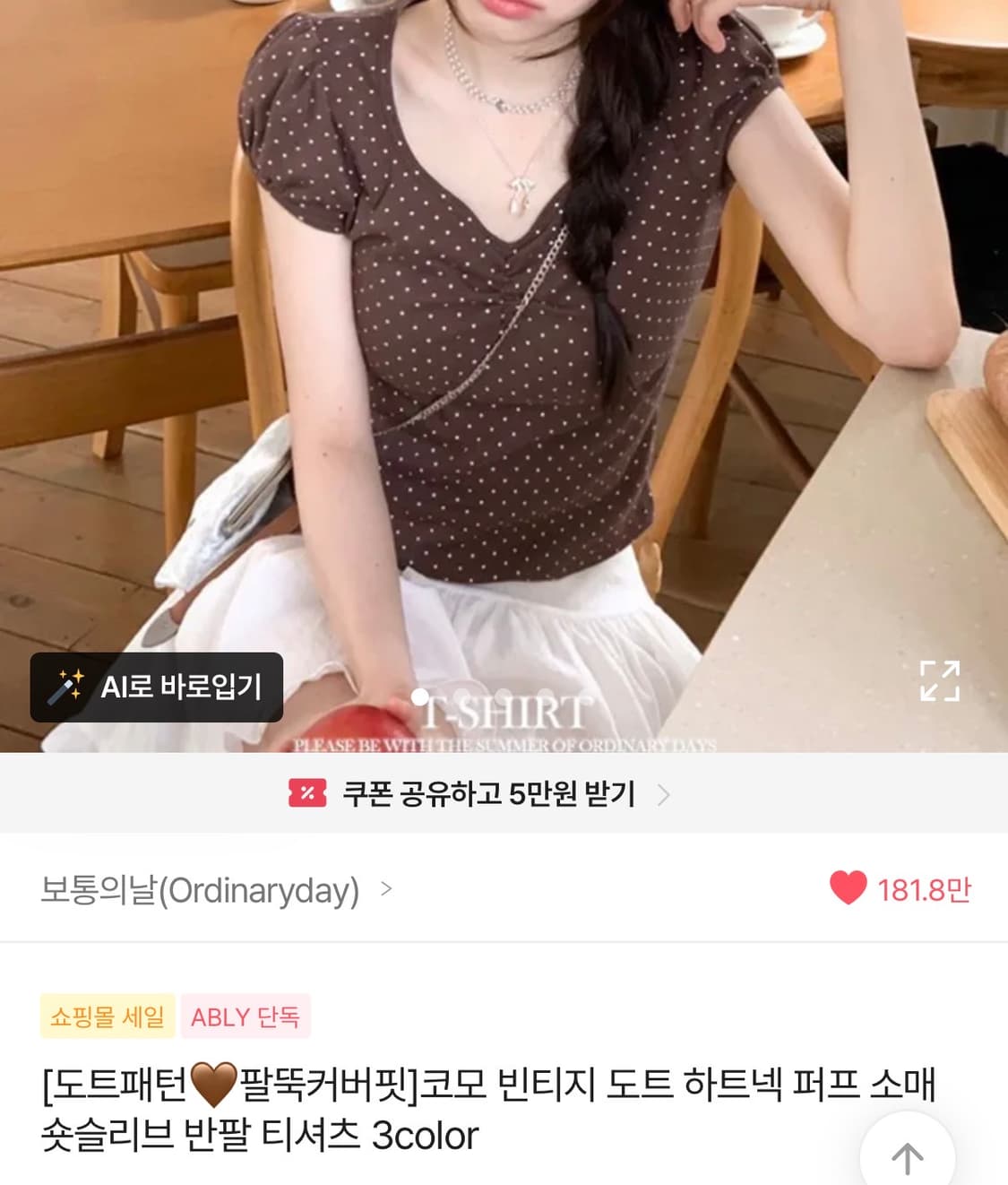
Task: Tap the sparkles on the AI로 바로입기 badge
Action: click(77, 675)
